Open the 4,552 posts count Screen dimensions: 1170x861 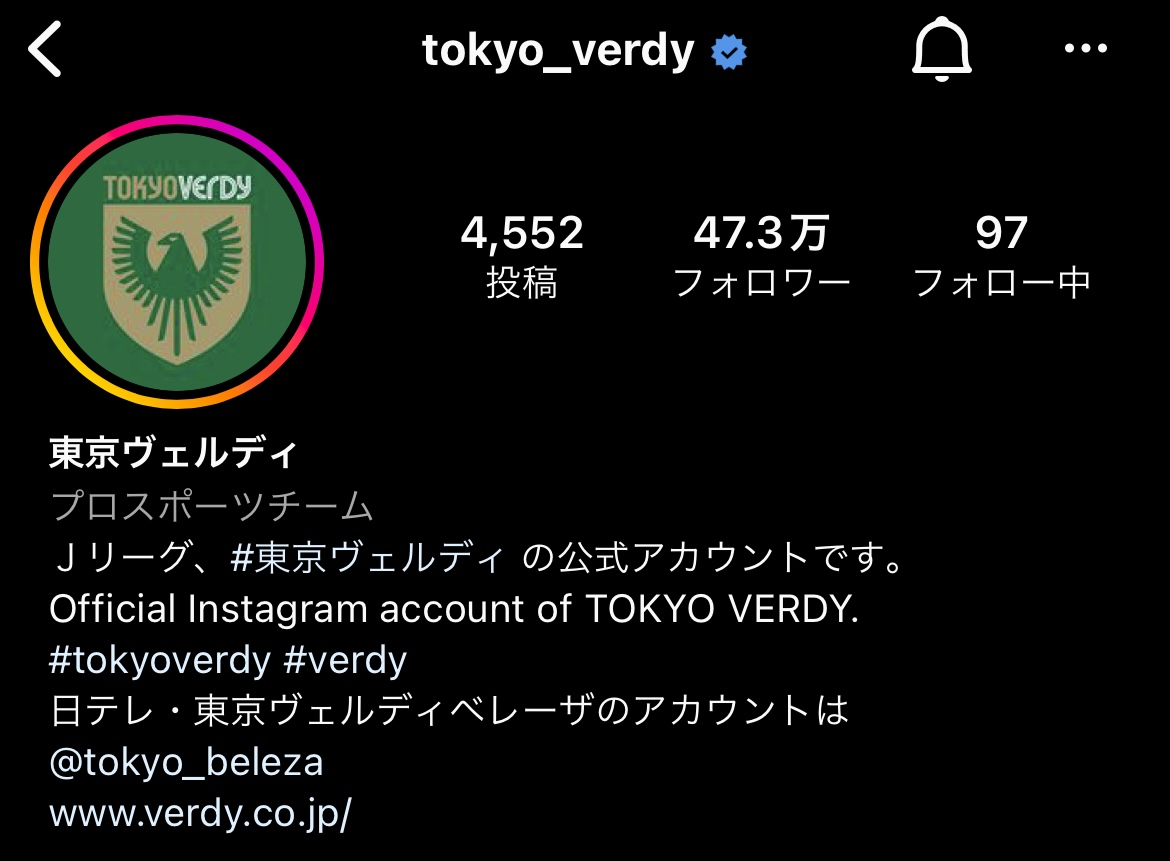click(x=521, y=256)
